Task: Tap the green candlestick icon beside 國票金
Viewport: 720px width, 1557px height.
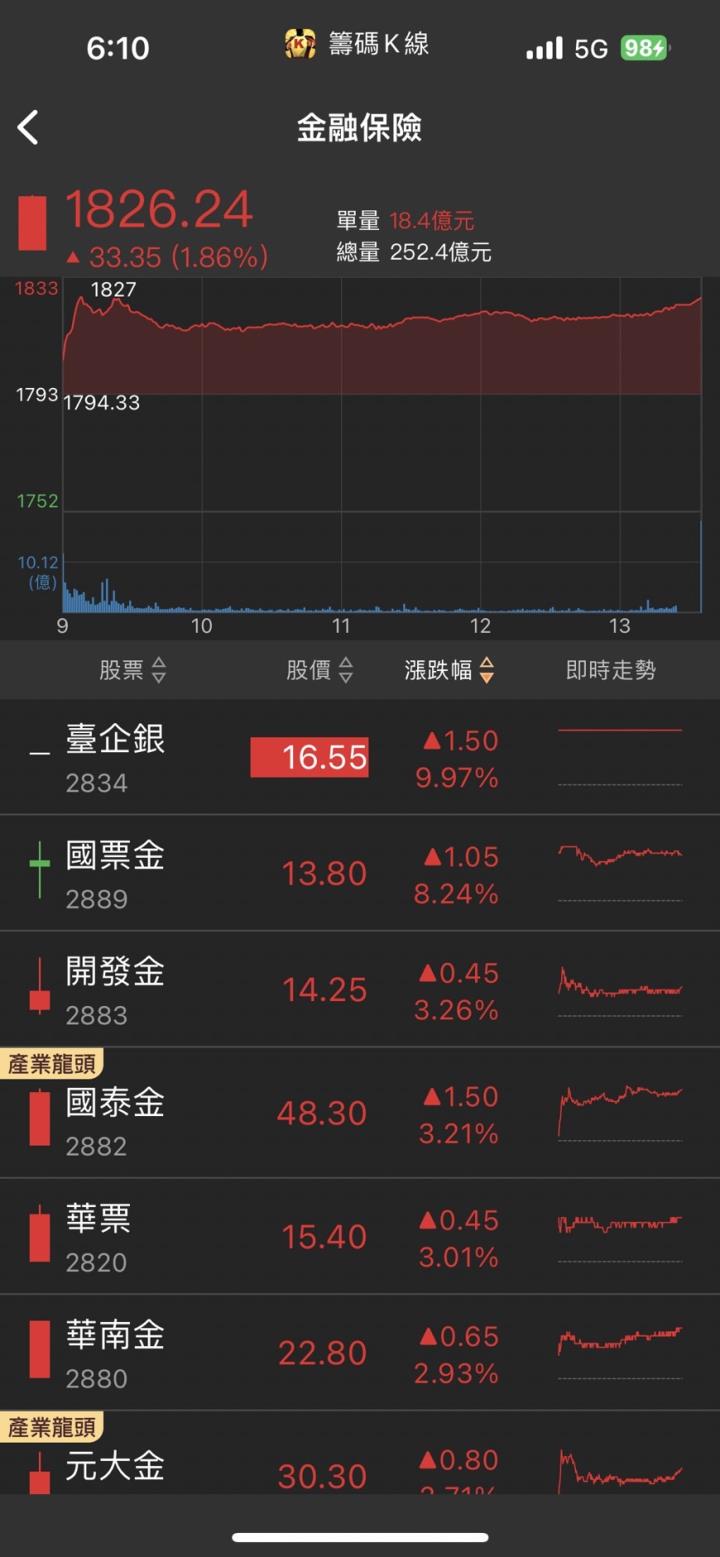Action: click(38, 870)
